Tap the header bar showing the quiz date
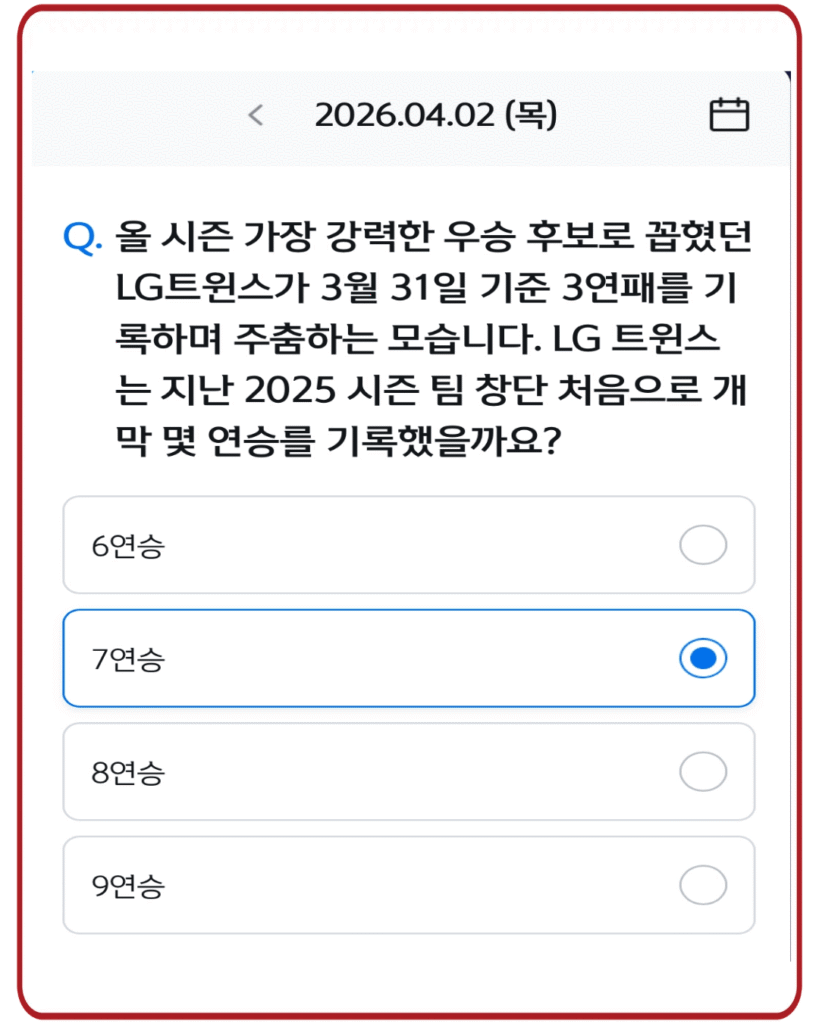 (x=410, y=113)
